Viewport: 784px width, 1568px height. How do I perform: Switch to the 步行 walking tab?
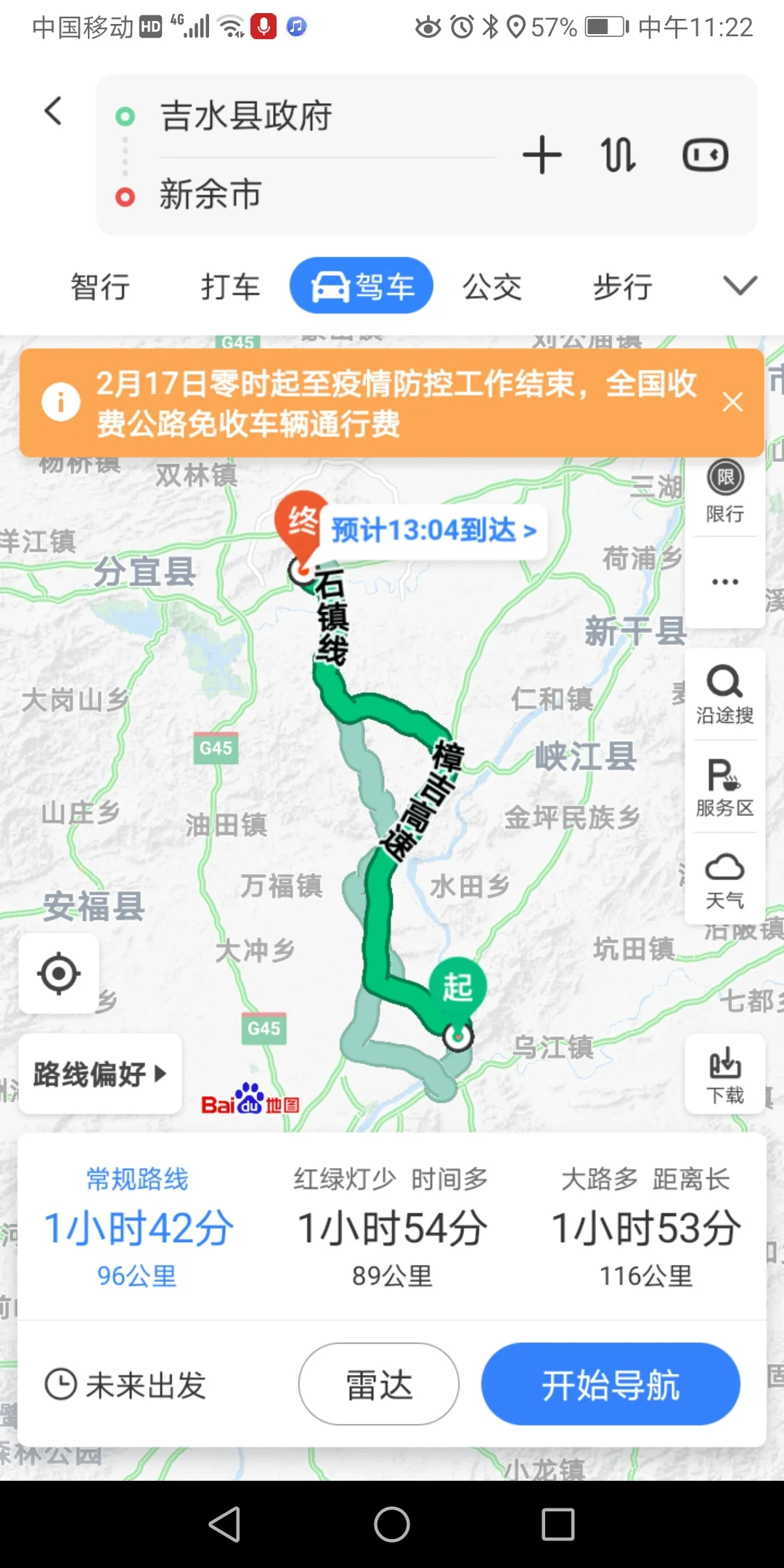click(x=621, y=285)
